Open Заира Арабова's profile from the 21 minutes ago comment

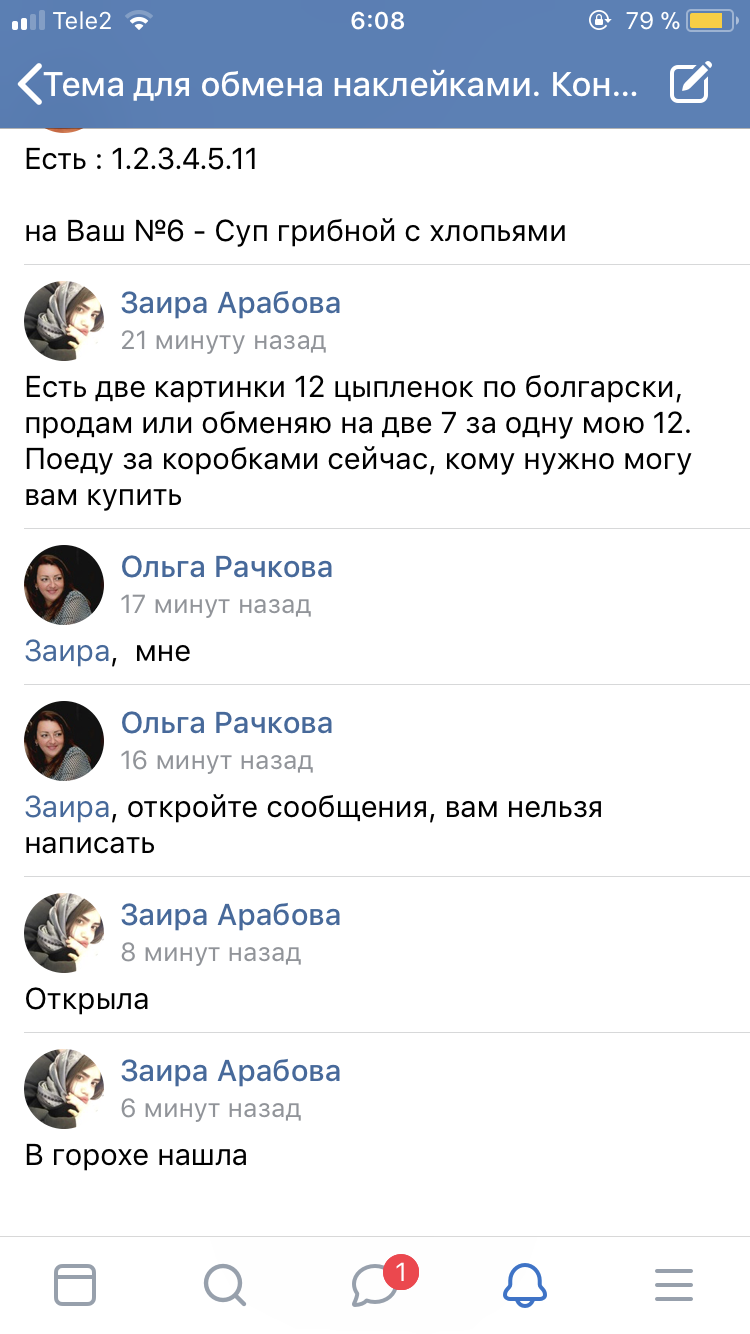(x=230, y=303)
